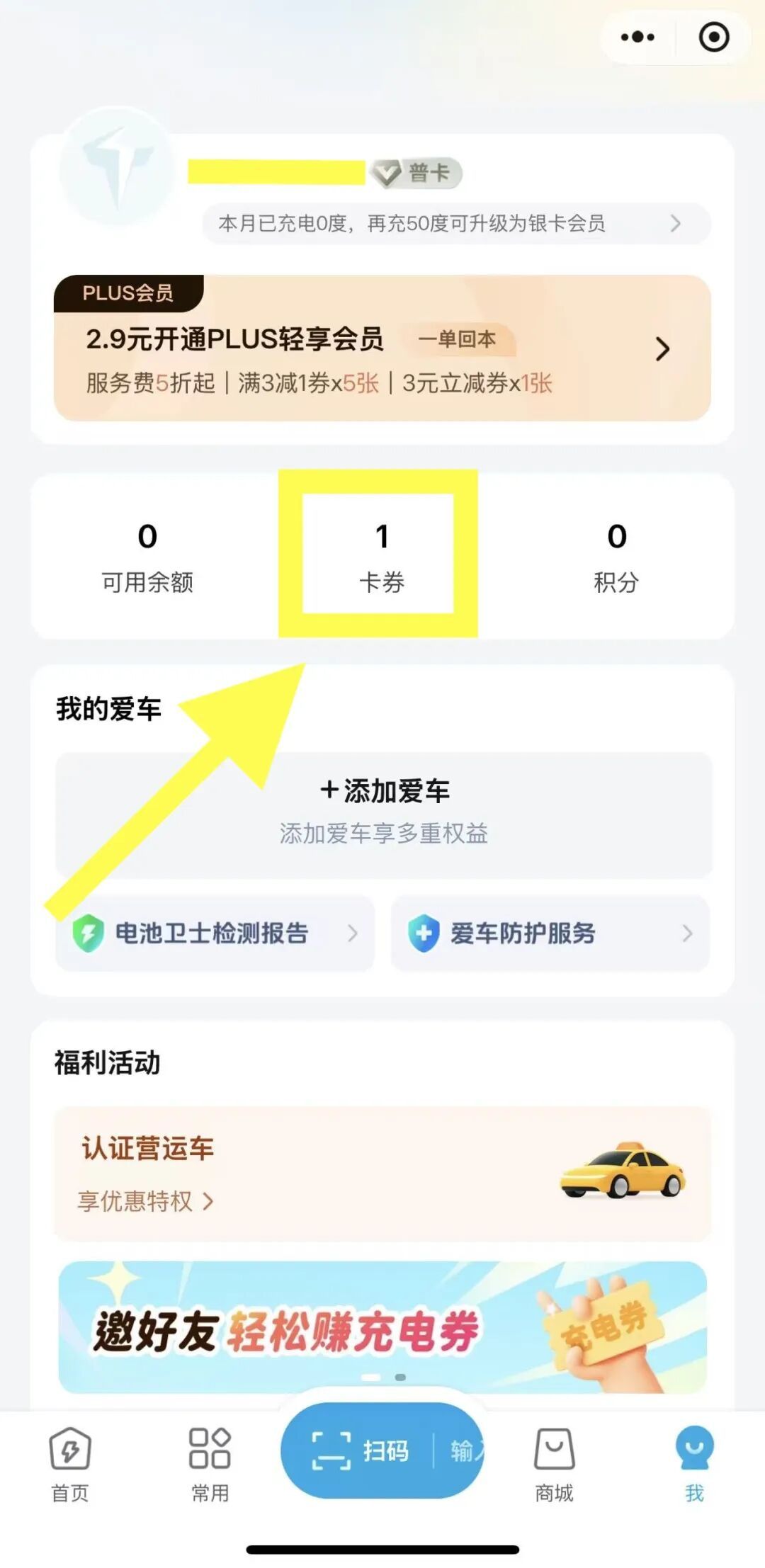The width and height of the screenshot is (765, 1568).
Task: Tap the profile avatar
Action: pyautogui.click(x=117, y=166)
